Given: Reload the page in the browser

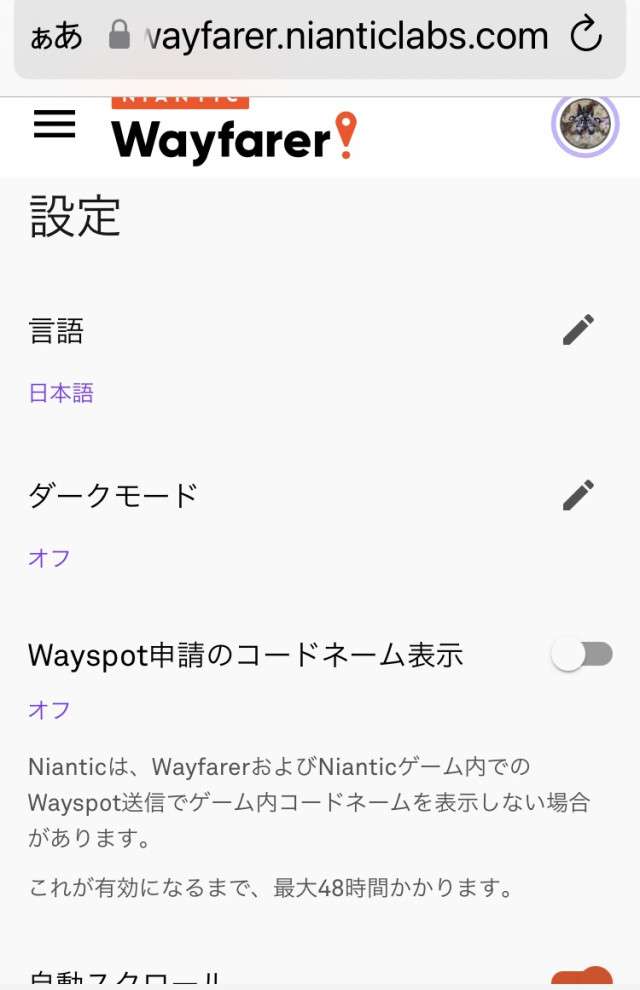Looking at the screenshot, I should coord(586,37).
